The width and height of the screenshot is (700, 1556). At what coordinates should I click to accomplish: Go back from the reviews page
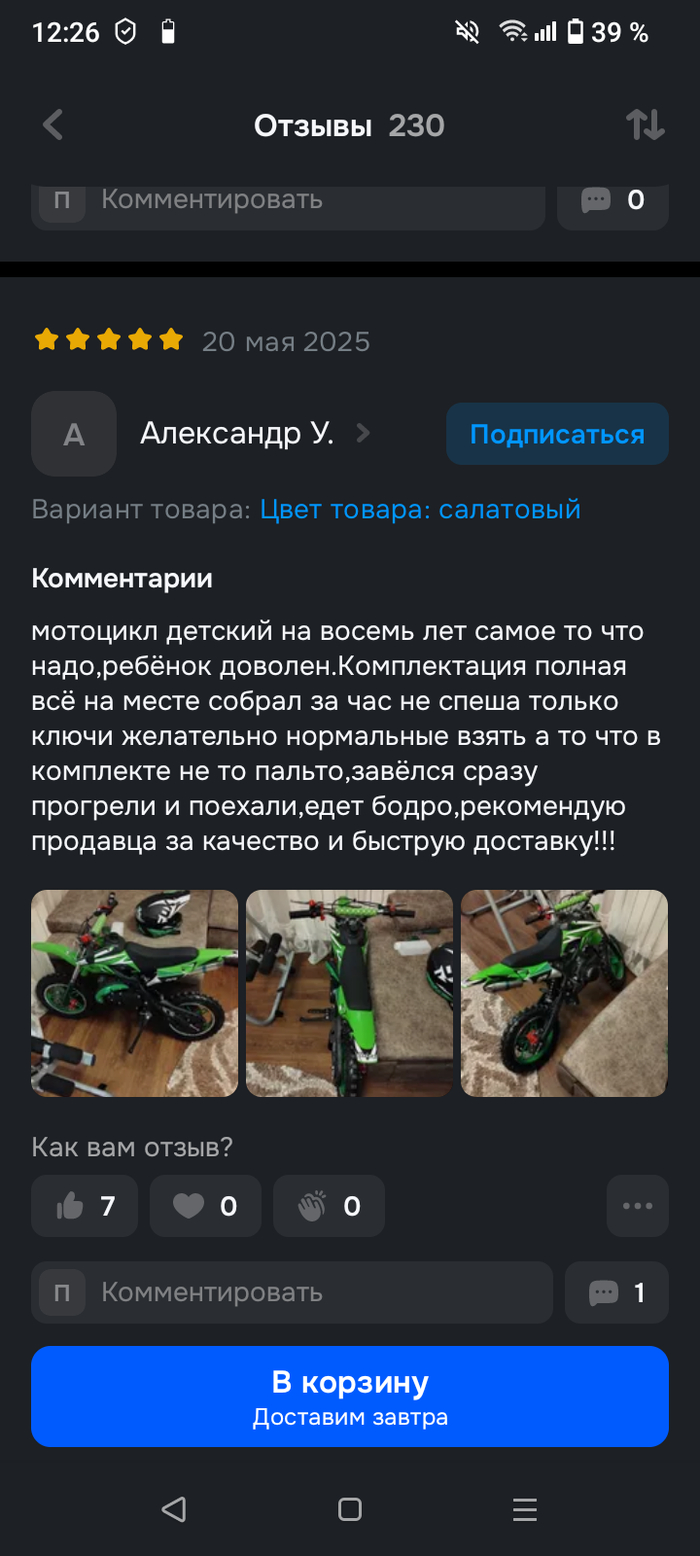click(x=52, y=126)
